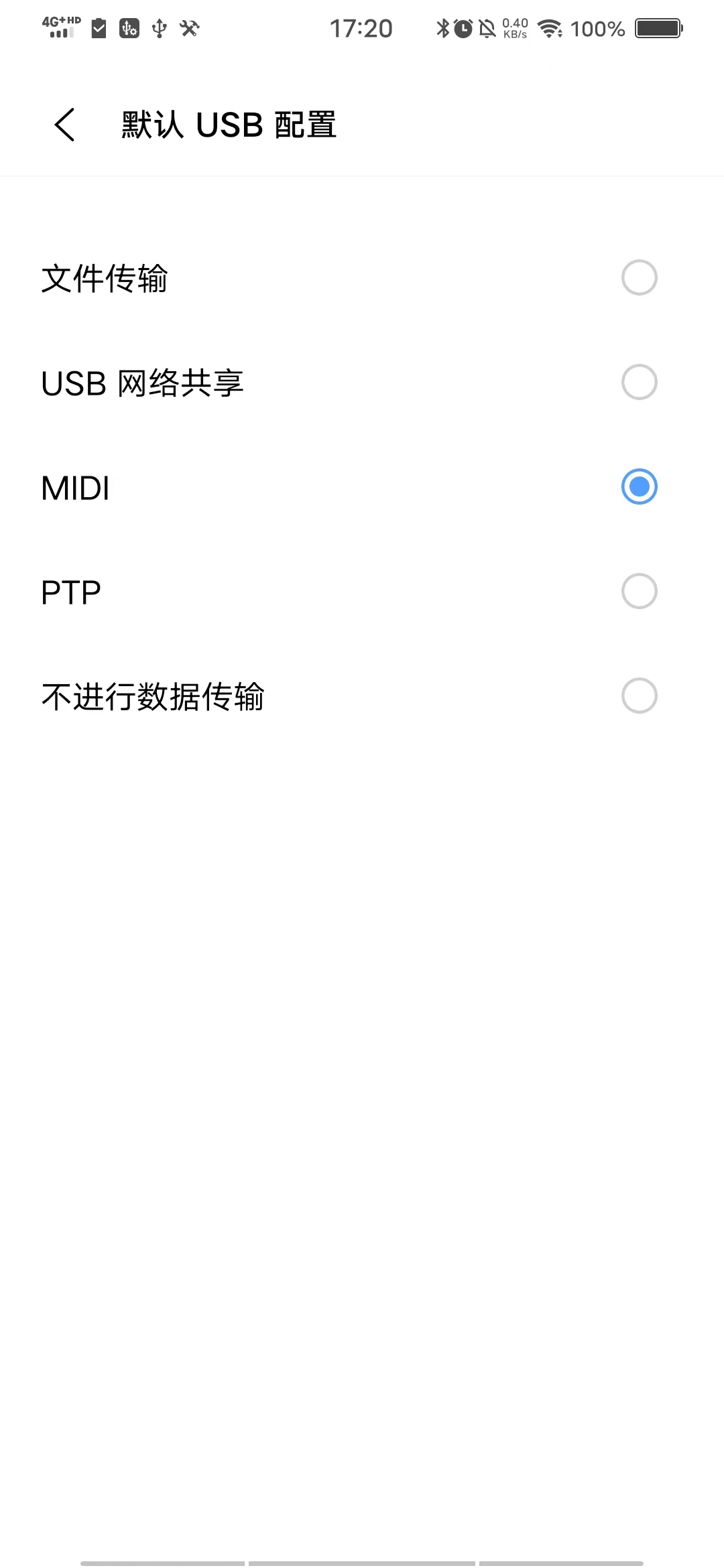Viewport: 724px width, 1568px height.
Task: Select 不进行数据传输 option
Action: [x=638, y=696]
